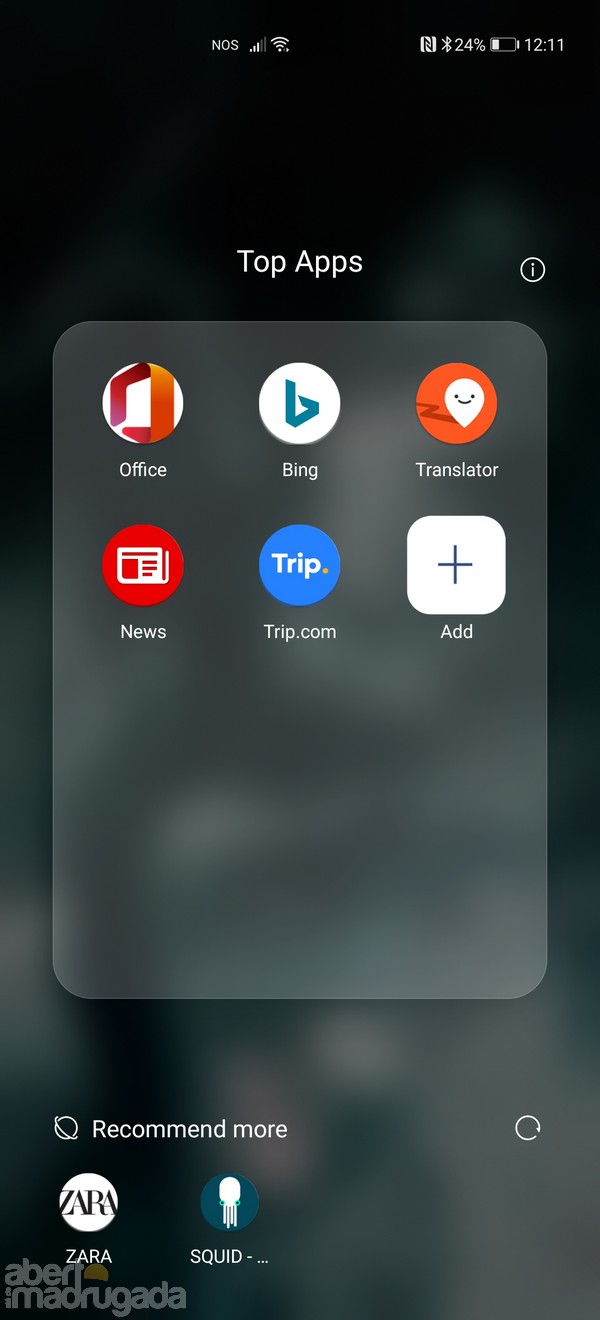This screenshot has width=600, height=1320.
Task: Tap the Add button with the plus sign
Action: [x=456, y=565]
